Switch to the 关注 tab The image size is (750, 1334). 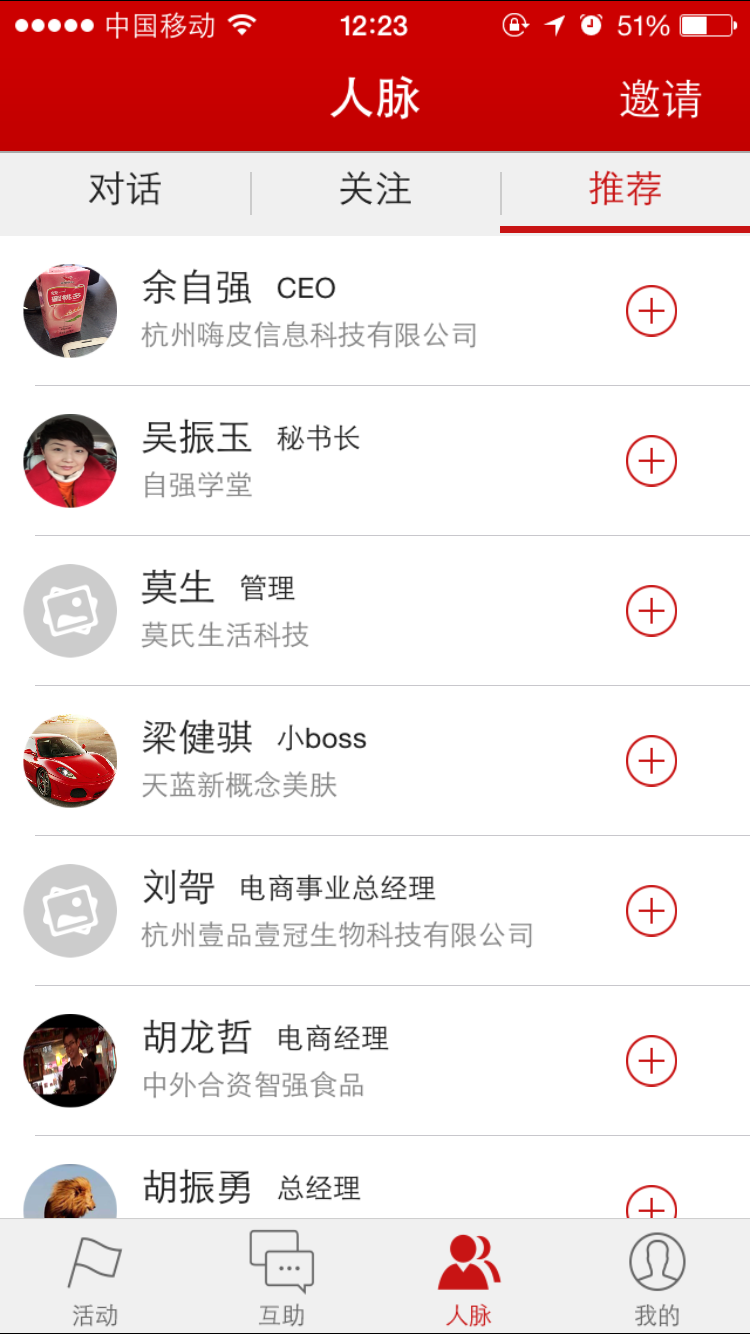(375, 190)
